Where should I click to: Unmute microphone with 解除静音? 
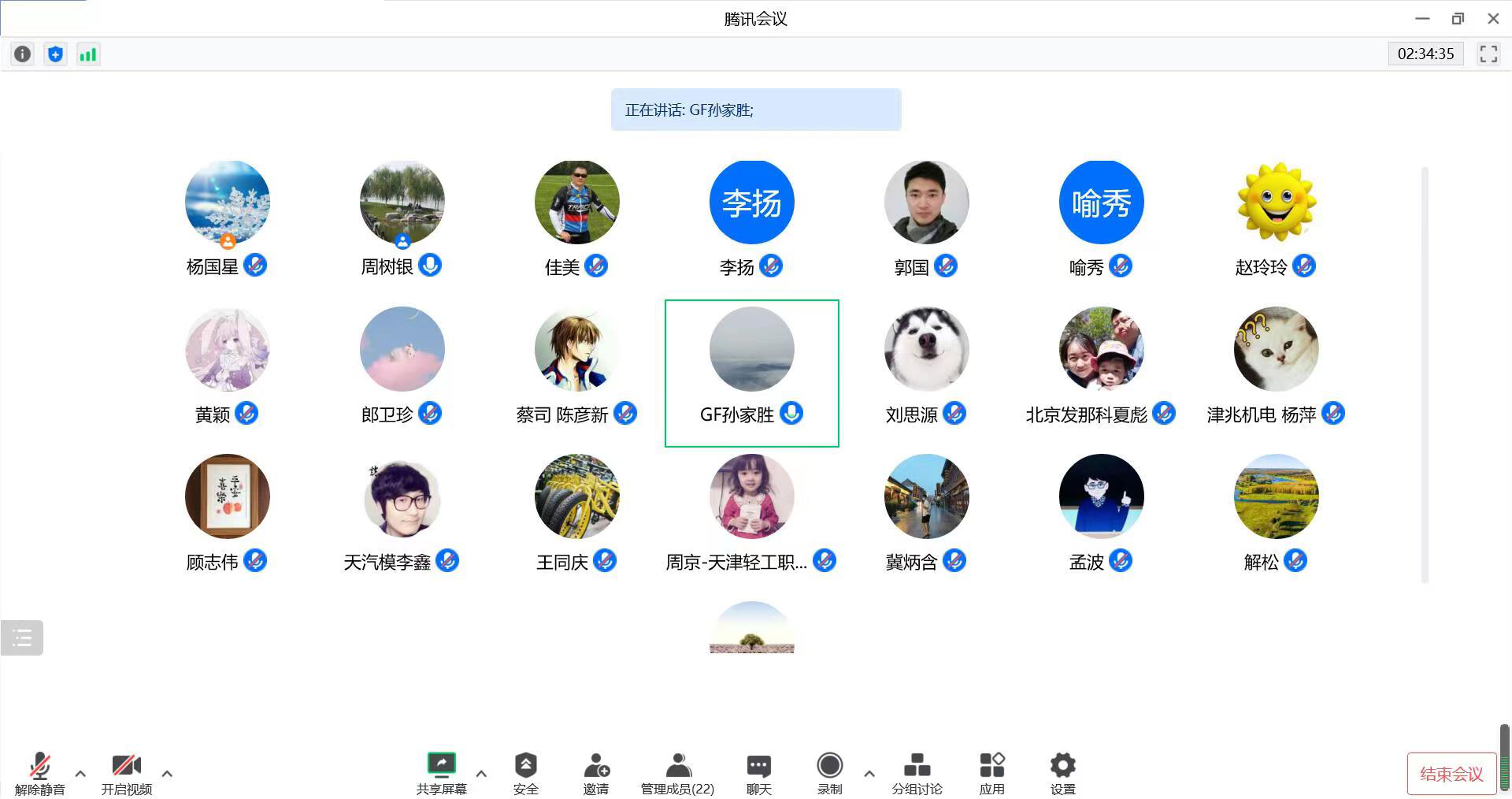click(x=39, y=772)
